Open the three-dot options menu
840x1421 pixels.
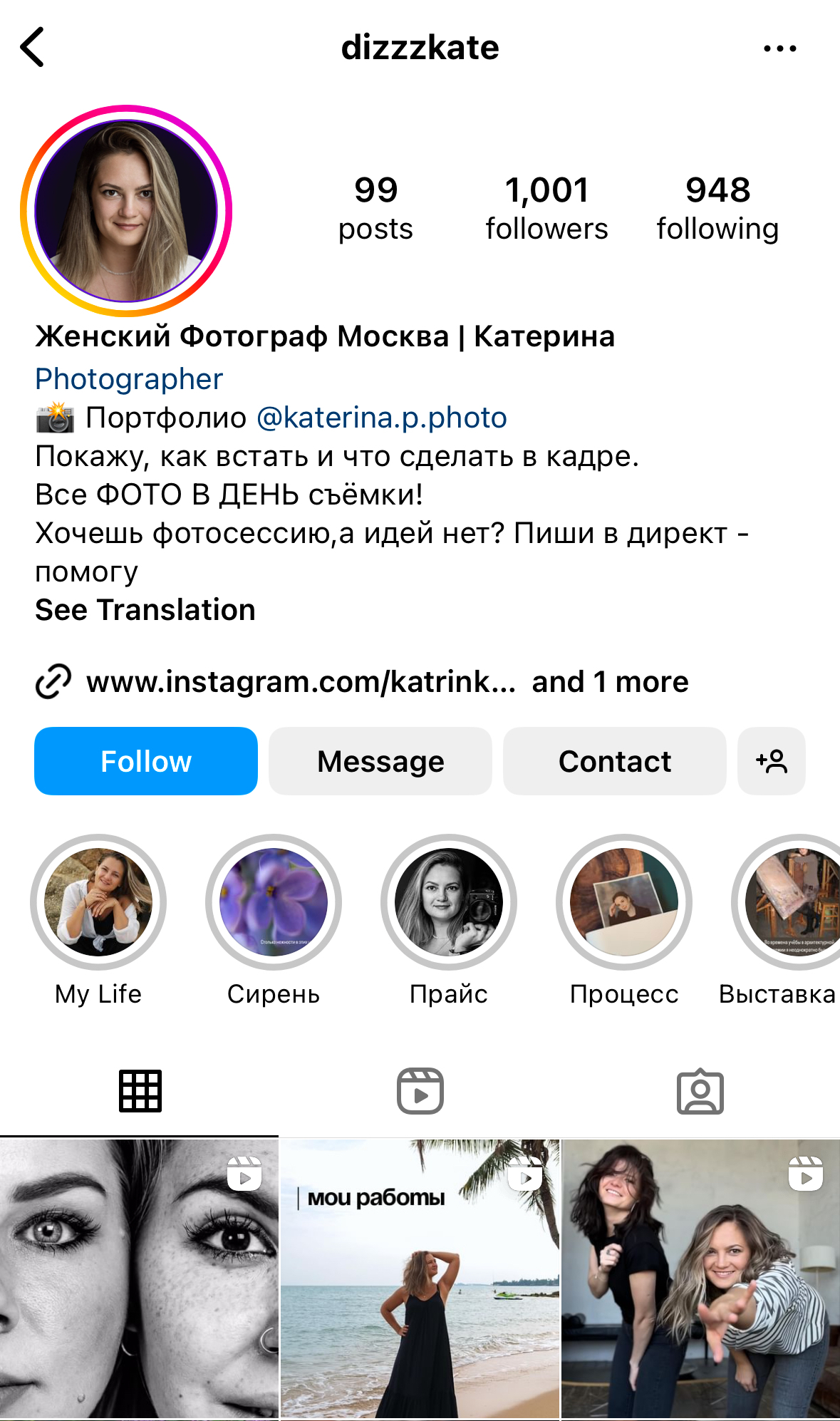coord(779,48)
